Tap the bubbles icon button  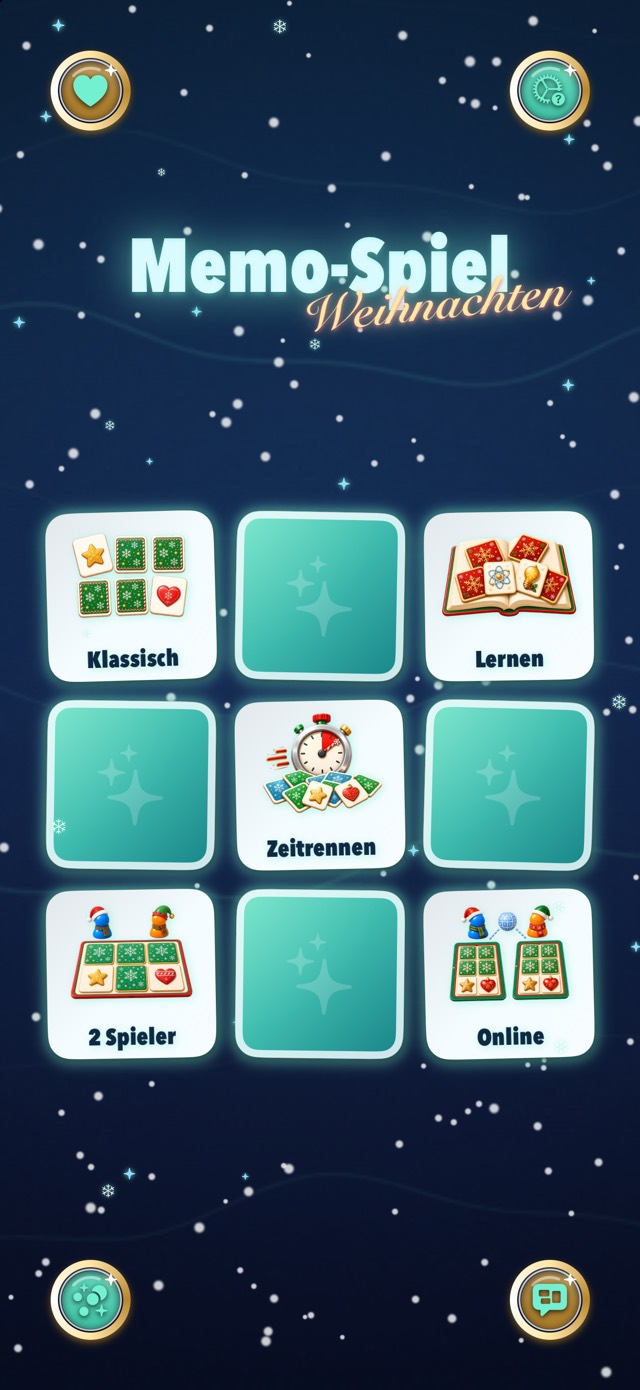click(91, 1300)
